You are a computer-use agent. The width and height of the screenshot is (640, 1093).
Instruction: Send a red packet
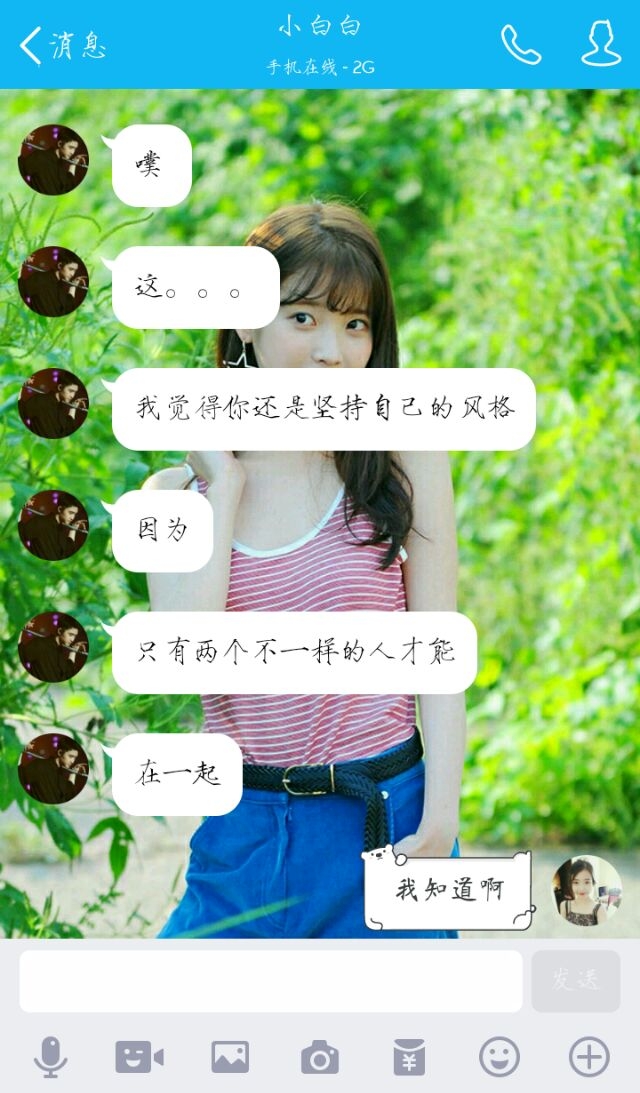click(x=409, y=1057)
